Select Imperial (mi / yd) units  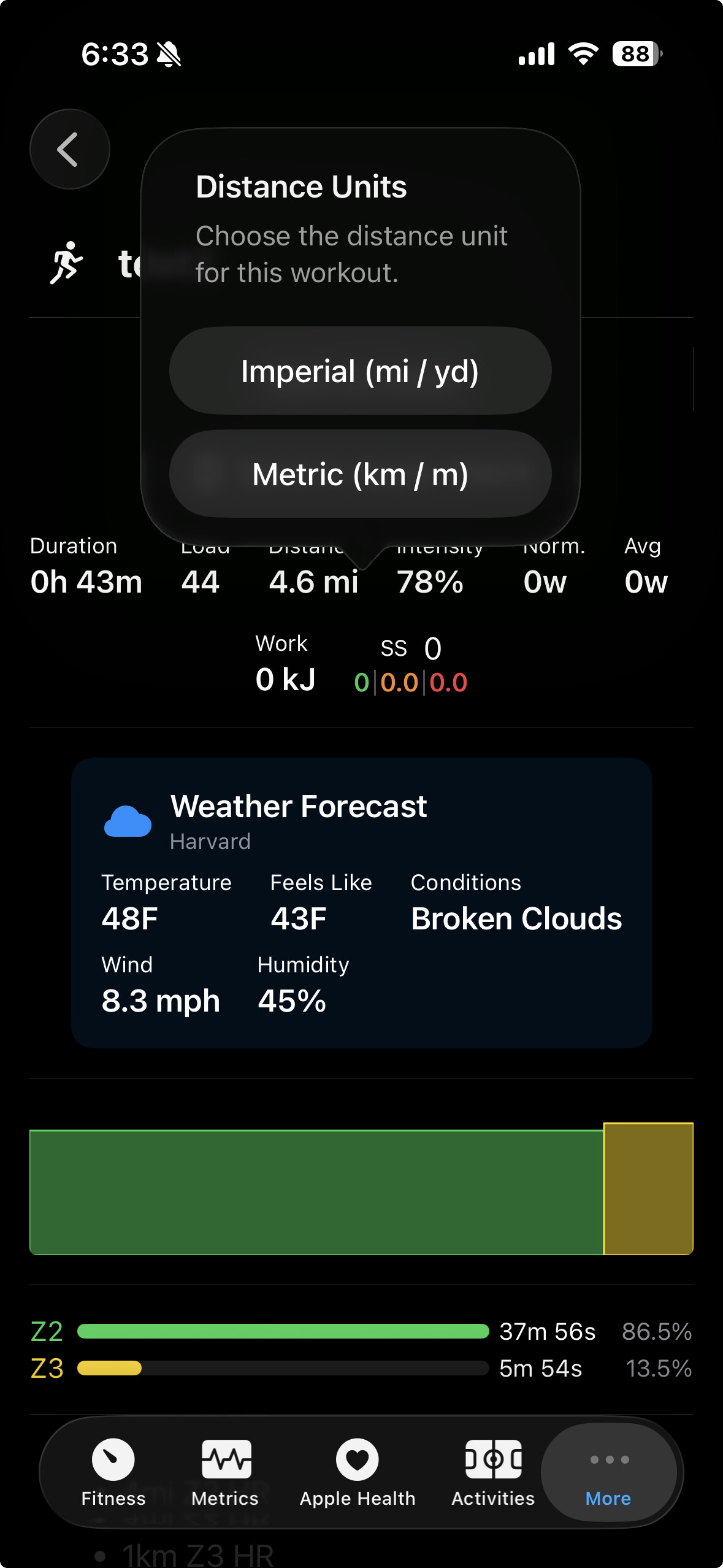pos(360,371)
